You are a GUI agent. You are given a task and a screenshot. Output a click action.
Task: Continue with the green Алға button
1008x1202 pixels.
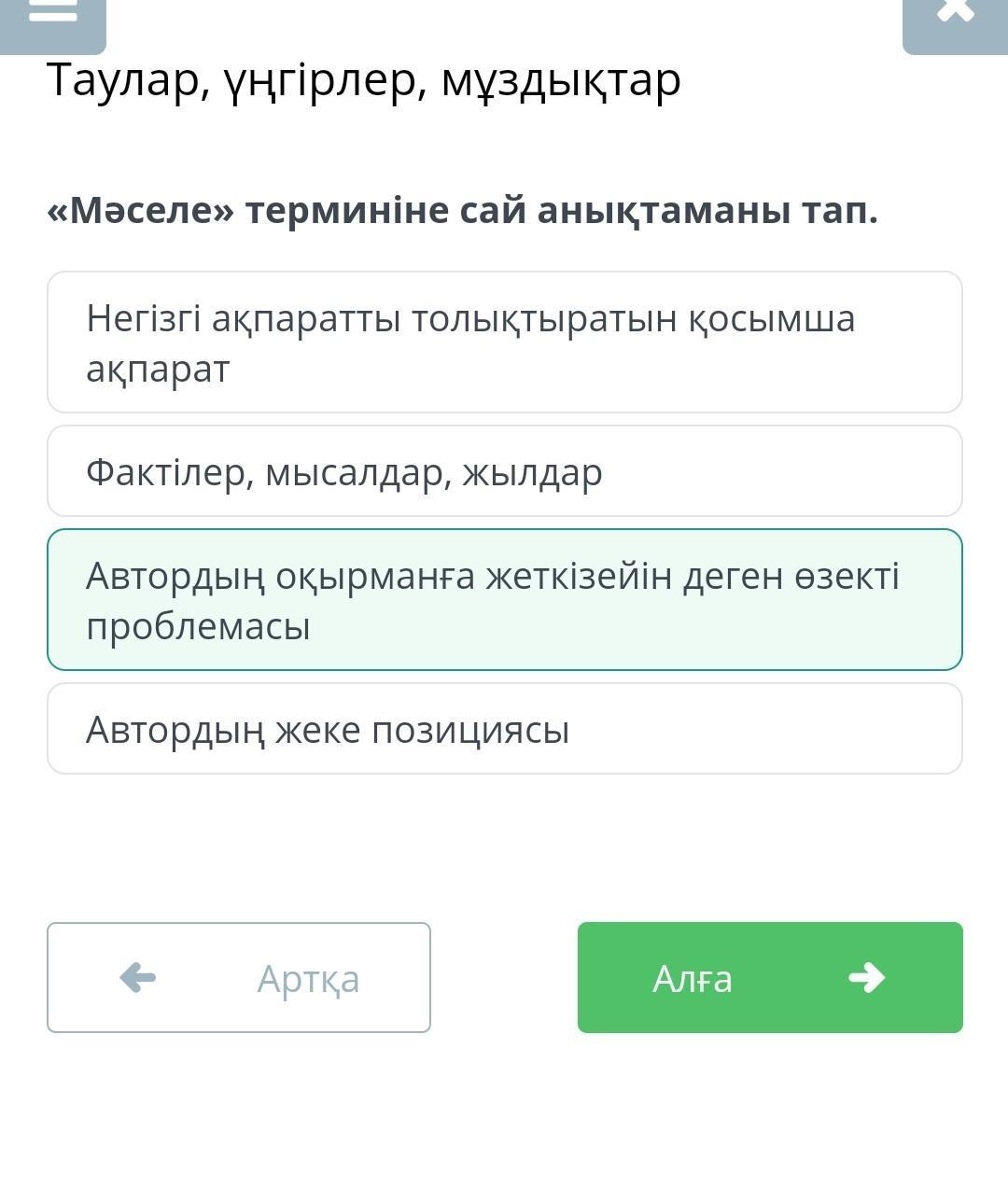[x=770, y=977]
